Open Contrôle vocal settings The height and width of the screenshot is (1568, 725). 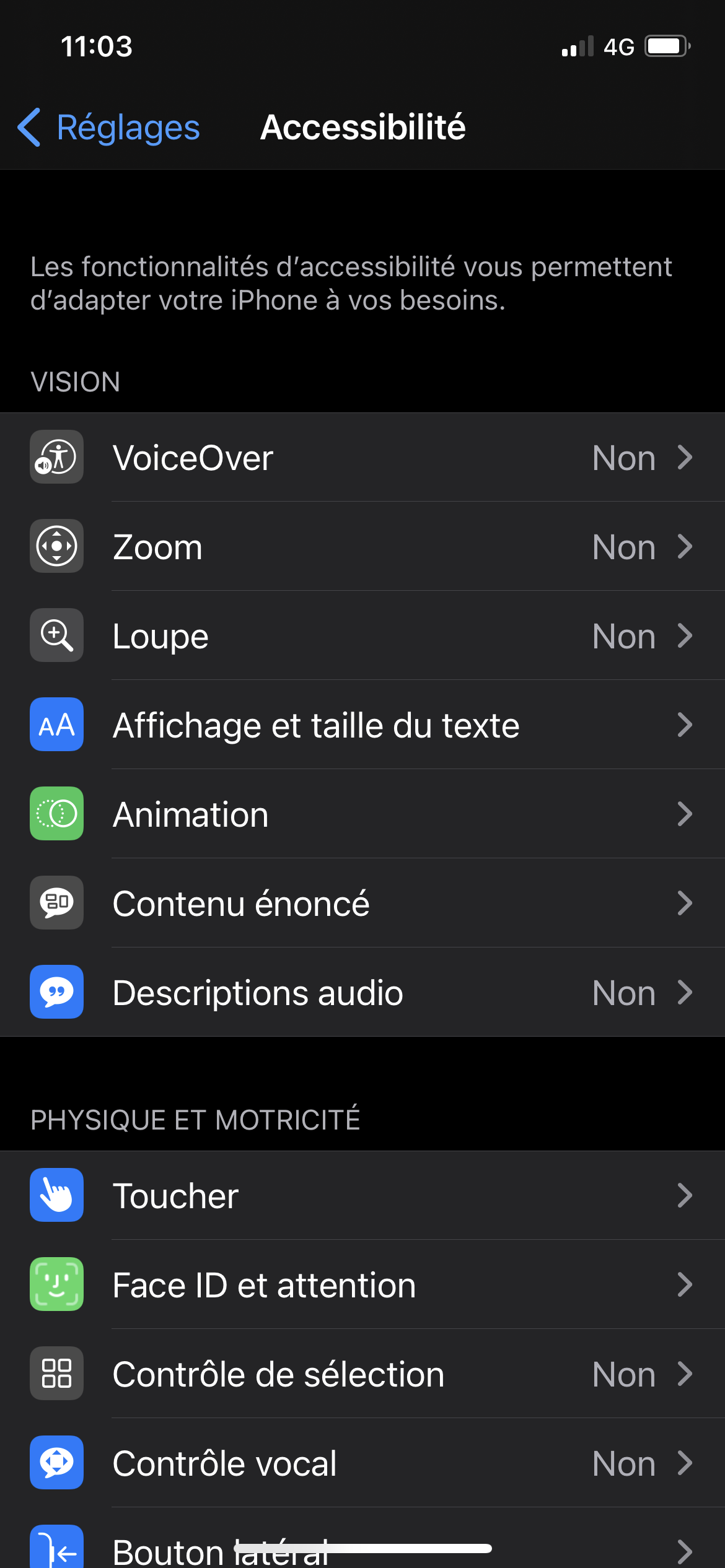click(x=362, y=1463)
